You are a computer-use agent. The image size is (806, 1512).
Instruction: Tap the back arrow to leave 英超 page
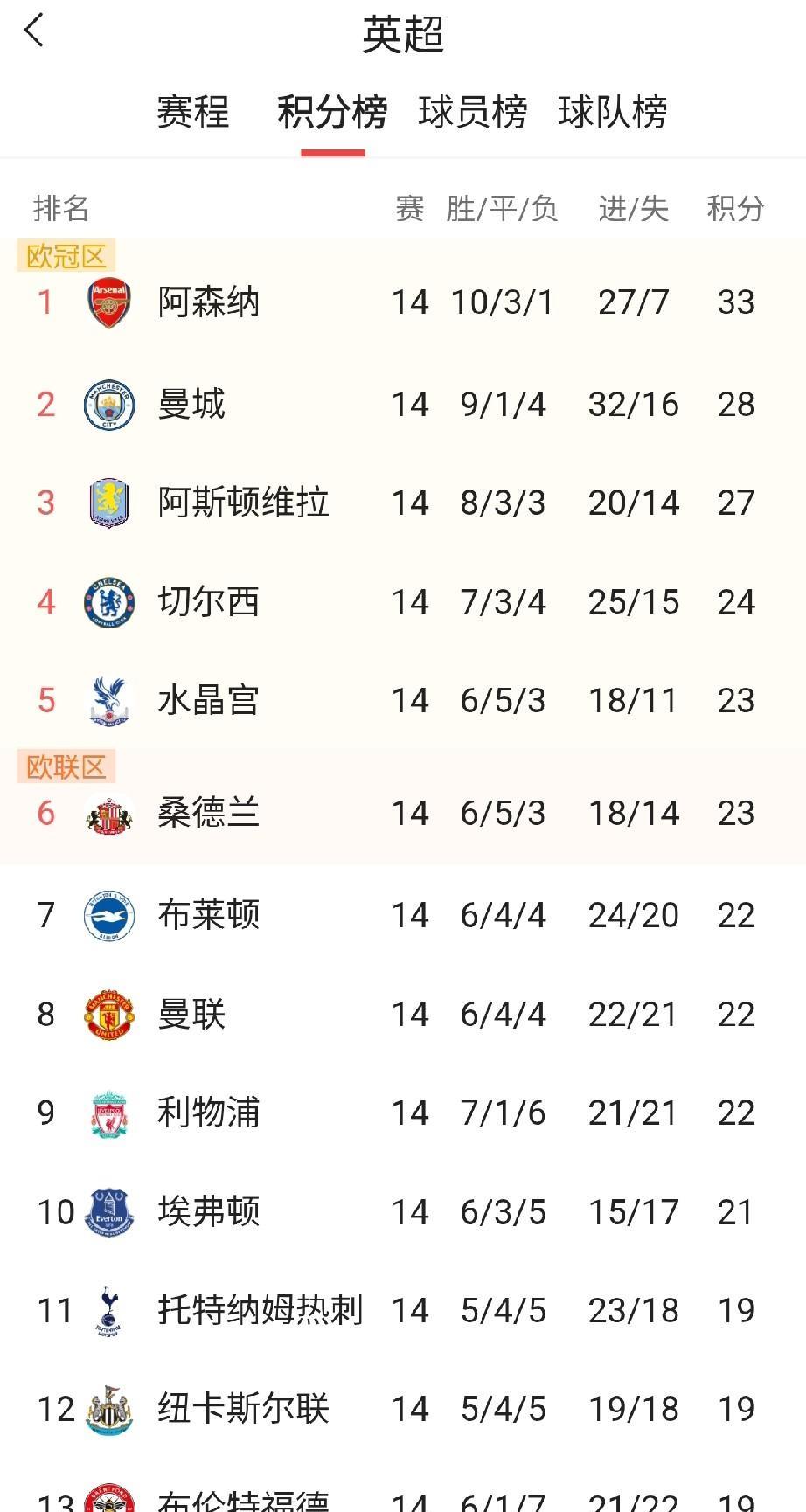click(33, 31)
